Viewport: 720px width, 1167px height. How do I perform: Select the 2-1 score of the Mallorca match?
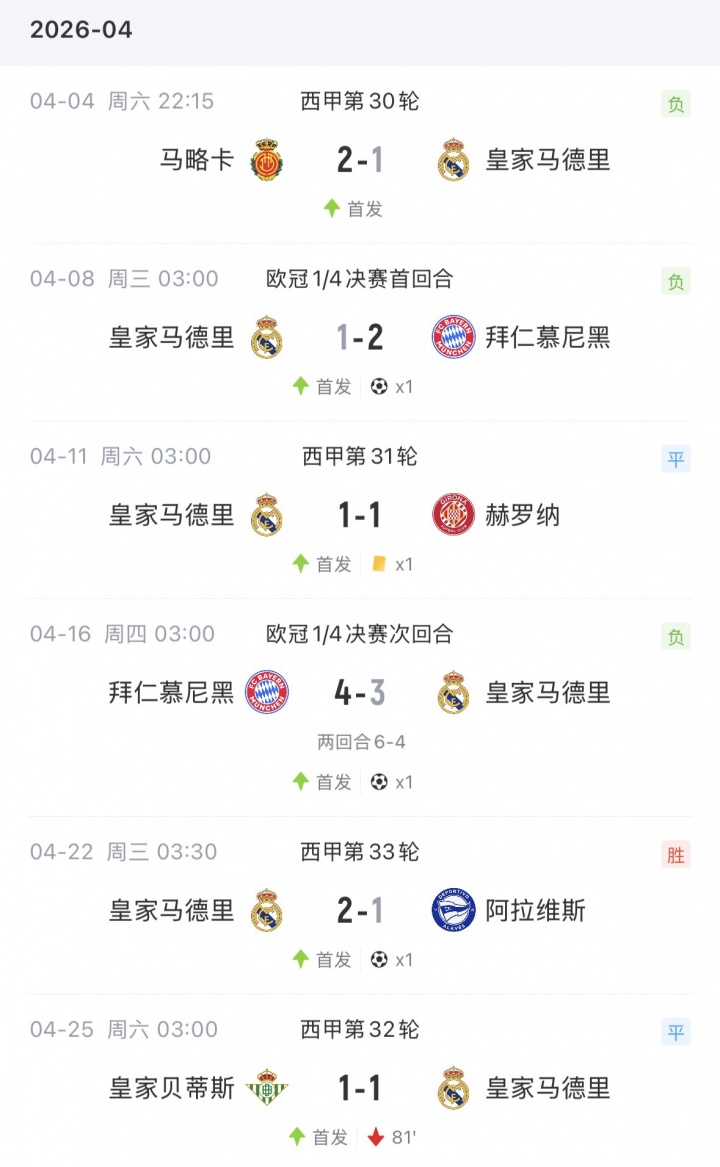pos(360,159)
